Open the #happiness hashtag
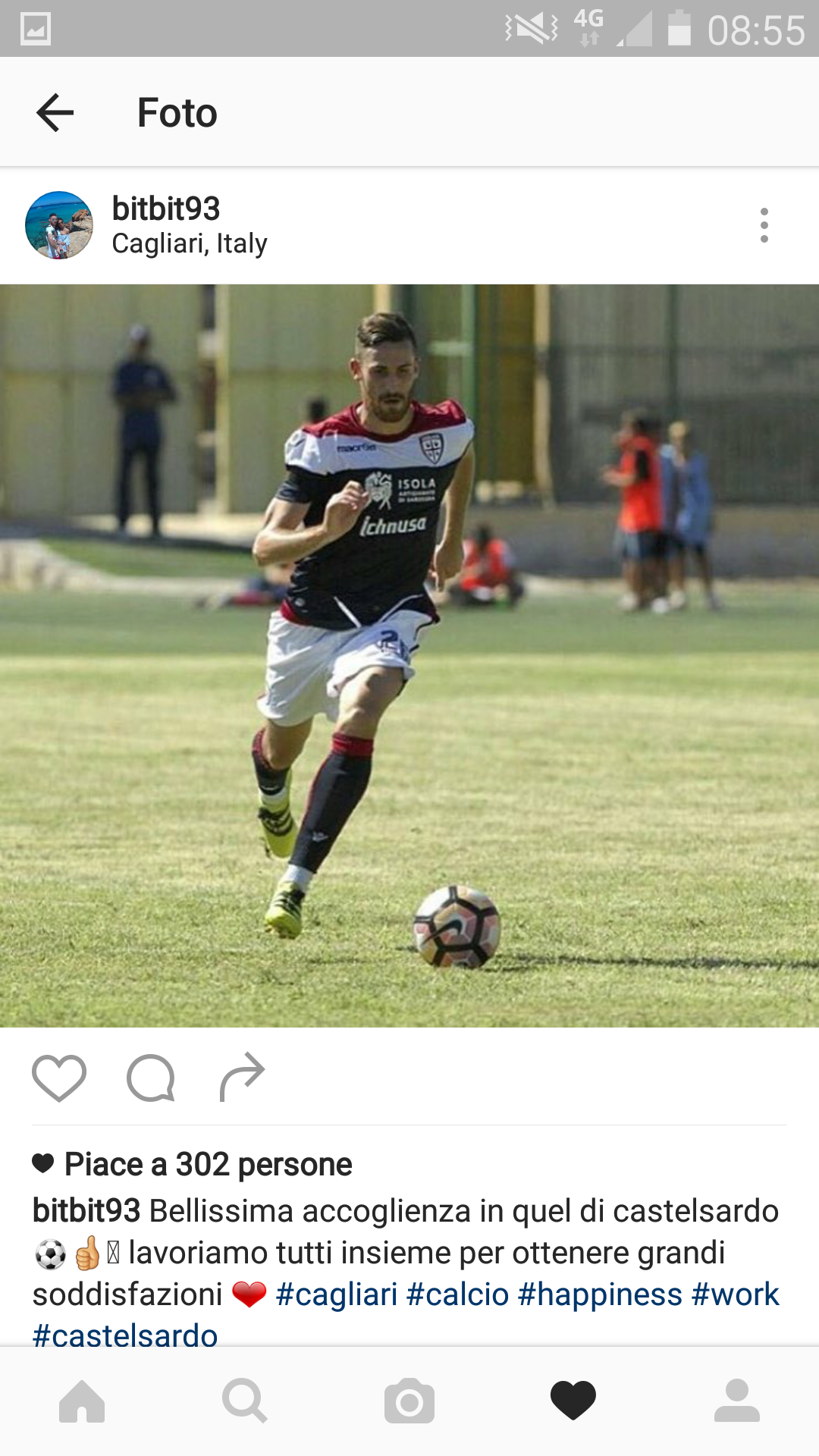 coord(600,1294)
